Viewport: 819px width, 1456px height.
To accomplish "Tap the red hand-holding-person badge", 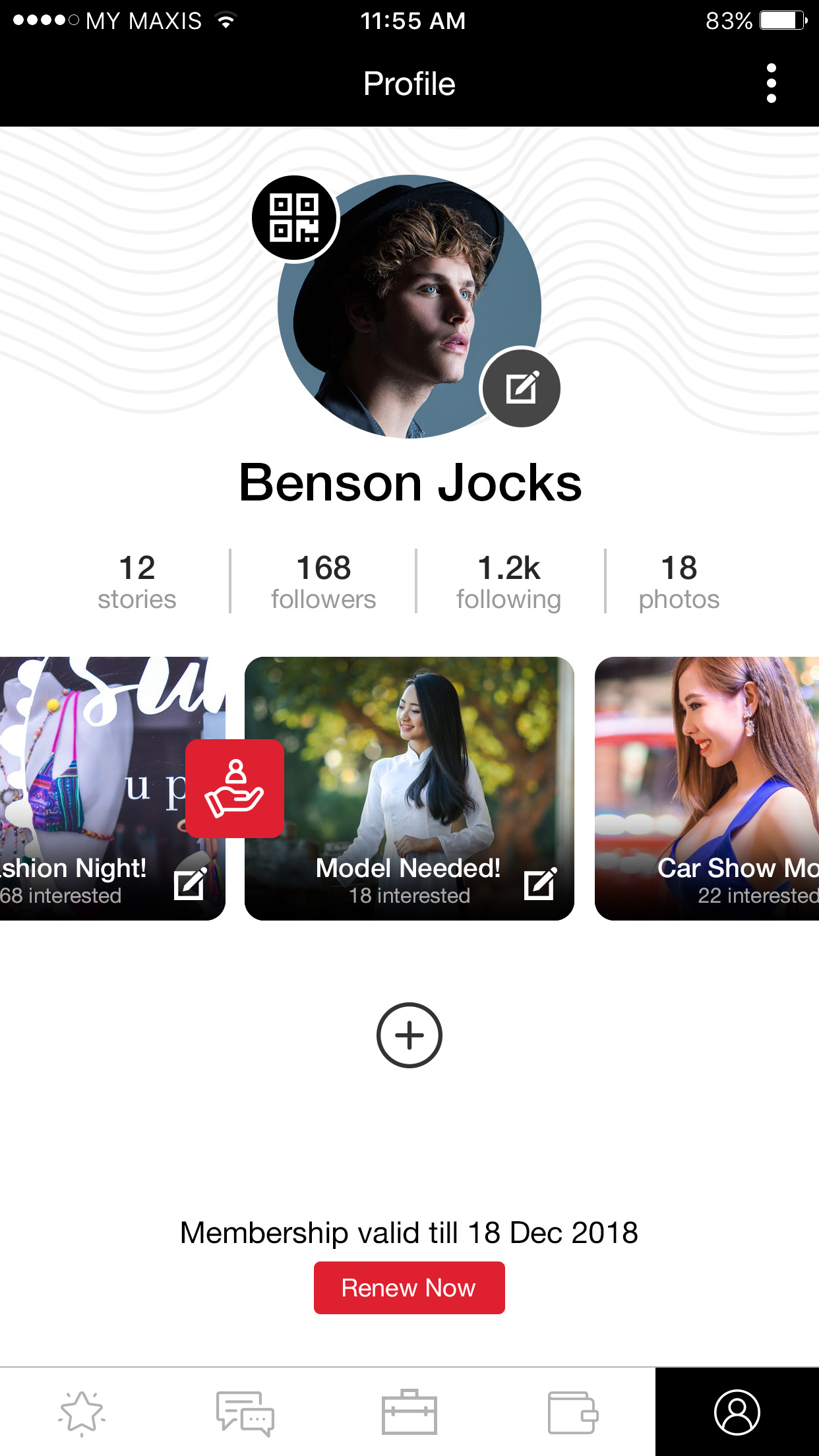I will (x=235, y=789).
